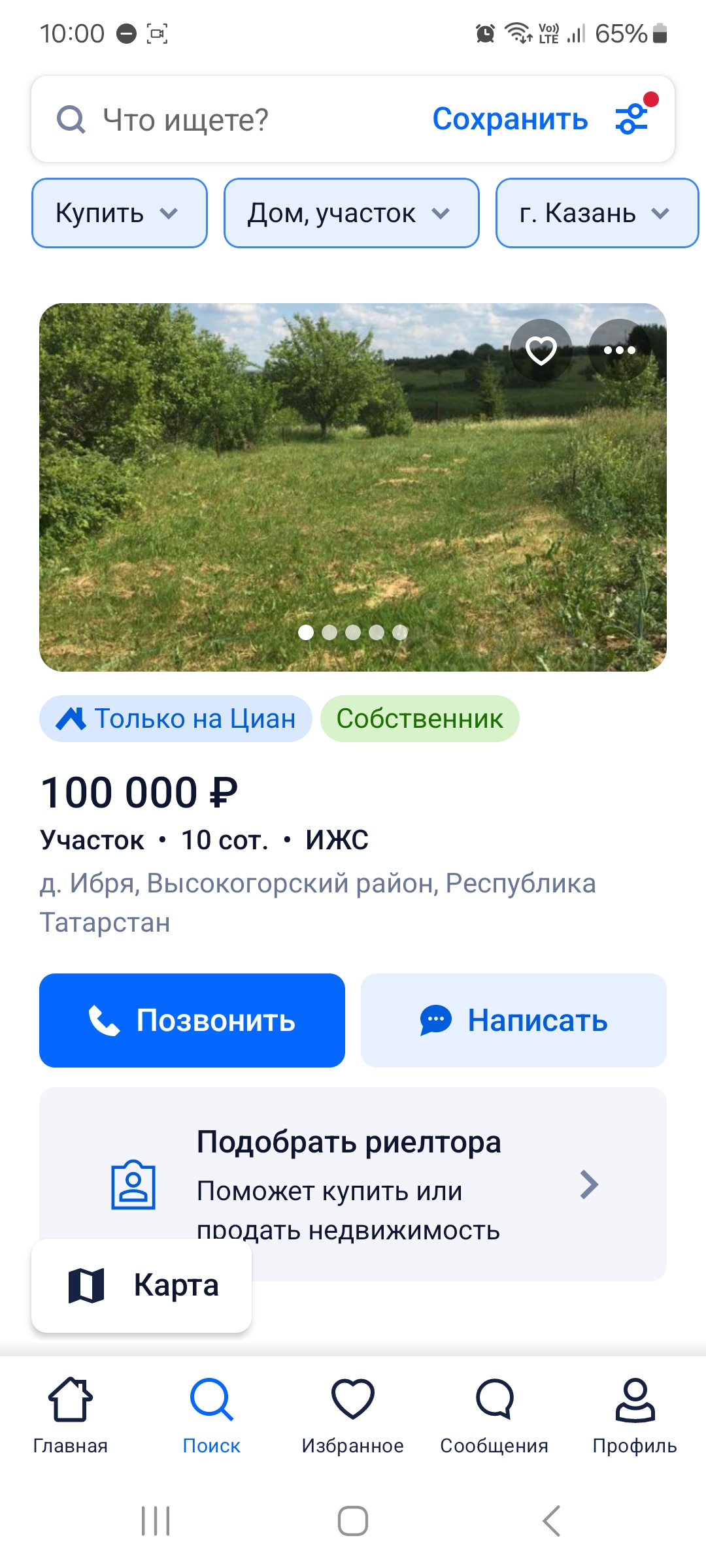The width and height of the screenshot is (706, 1568).
Task: Expand the Купить dropdown
Action: click(119, 213)
